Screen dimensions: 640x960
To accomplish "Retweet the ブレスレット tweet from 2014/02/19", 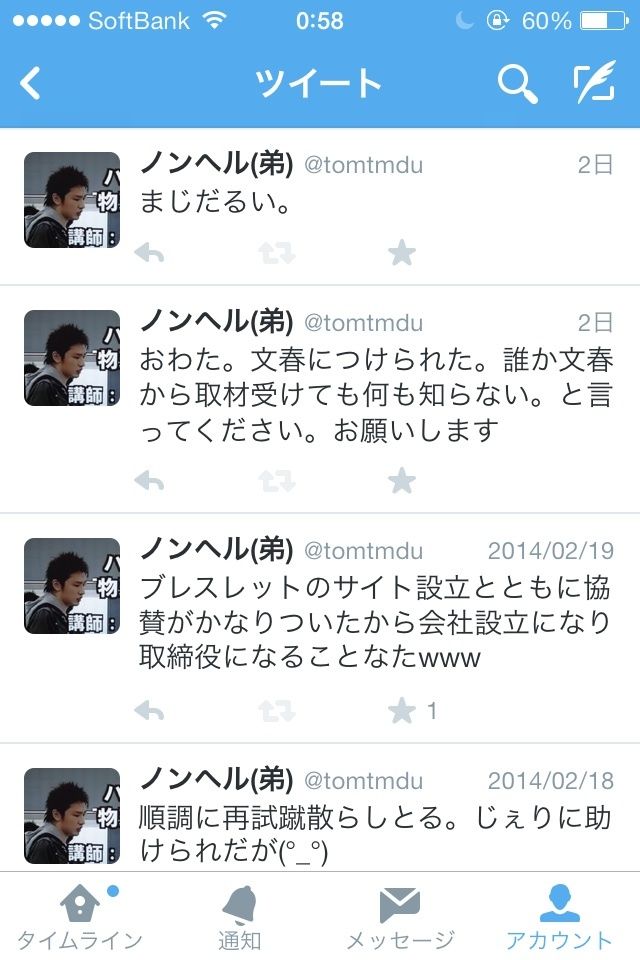I will point(277,711).
